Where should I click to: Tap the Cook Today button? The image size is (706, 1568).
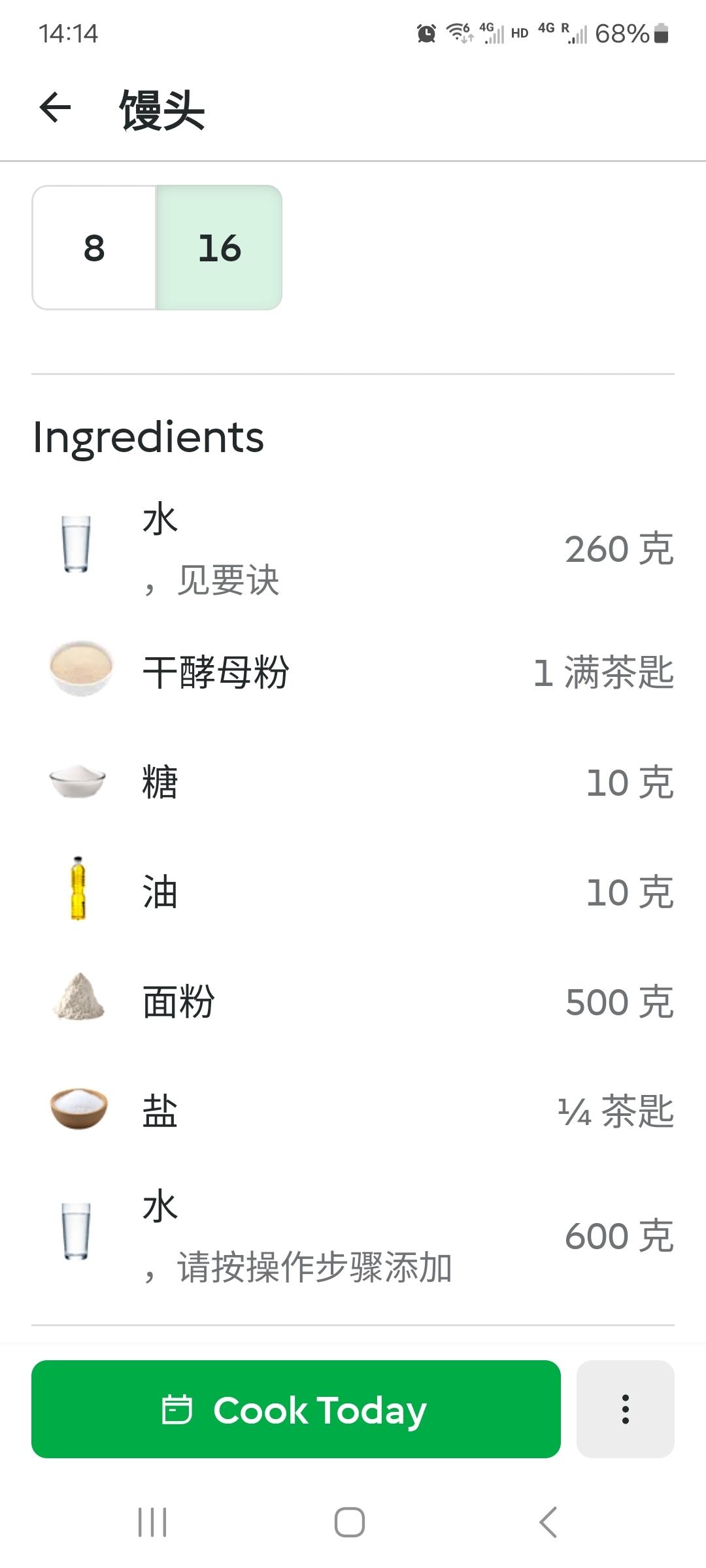point(296,1409)
